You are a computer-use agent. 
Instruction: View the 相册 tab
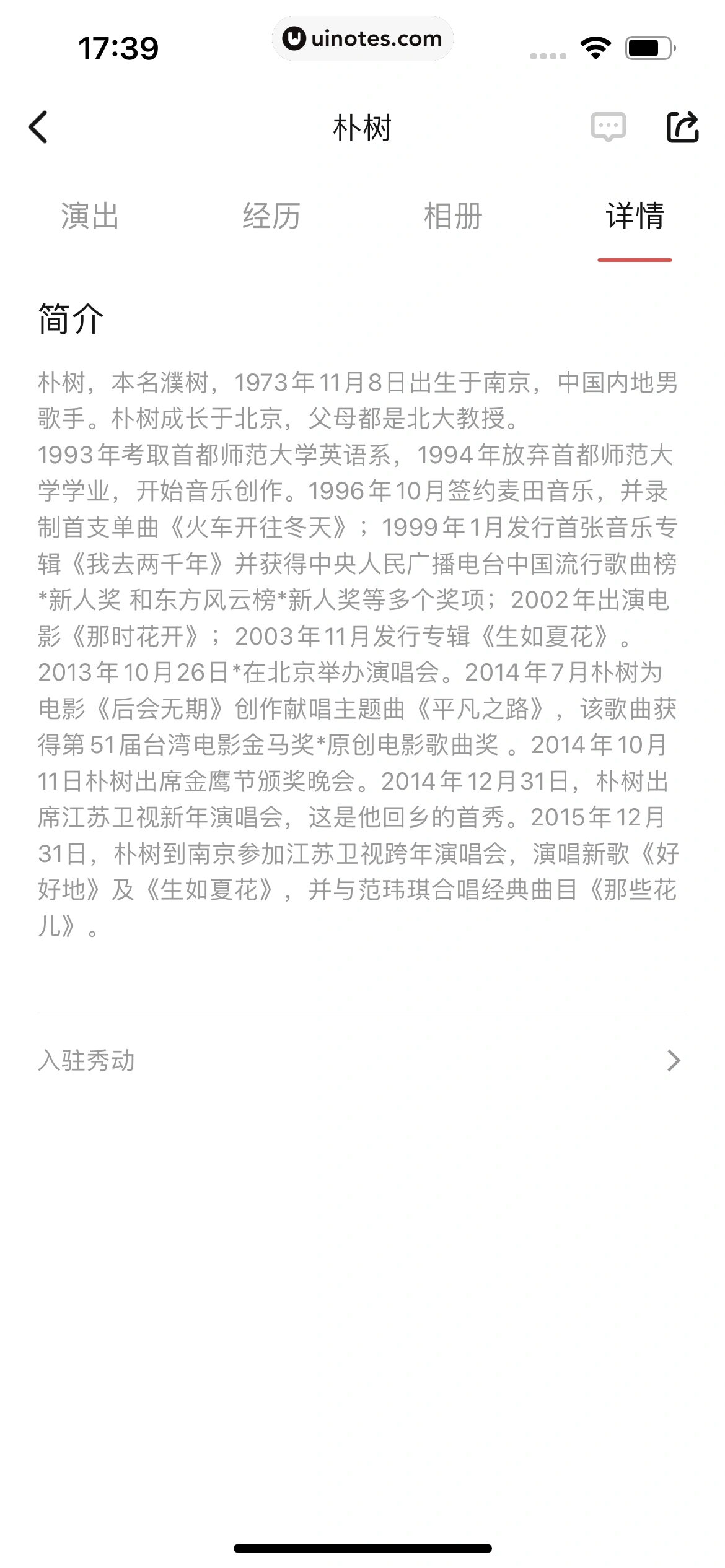point(453,216)
